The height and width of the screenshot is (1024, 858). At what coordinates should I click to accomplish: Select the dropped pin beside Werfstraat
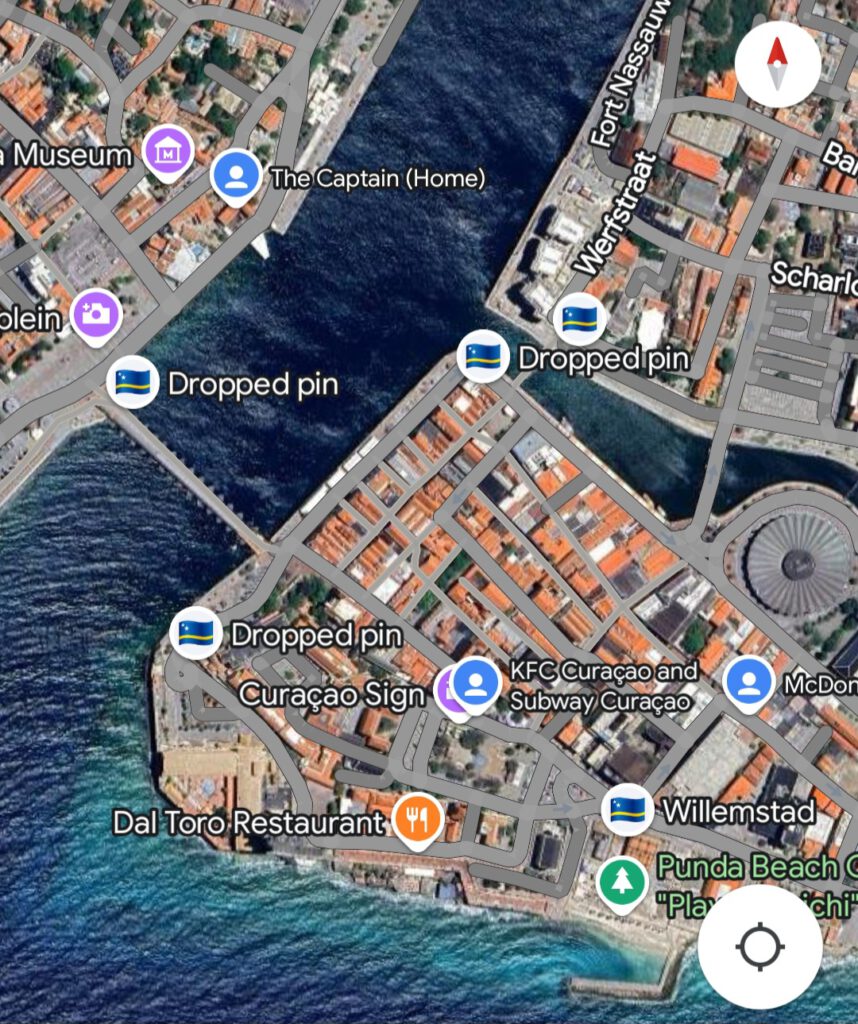coord(580,319)
